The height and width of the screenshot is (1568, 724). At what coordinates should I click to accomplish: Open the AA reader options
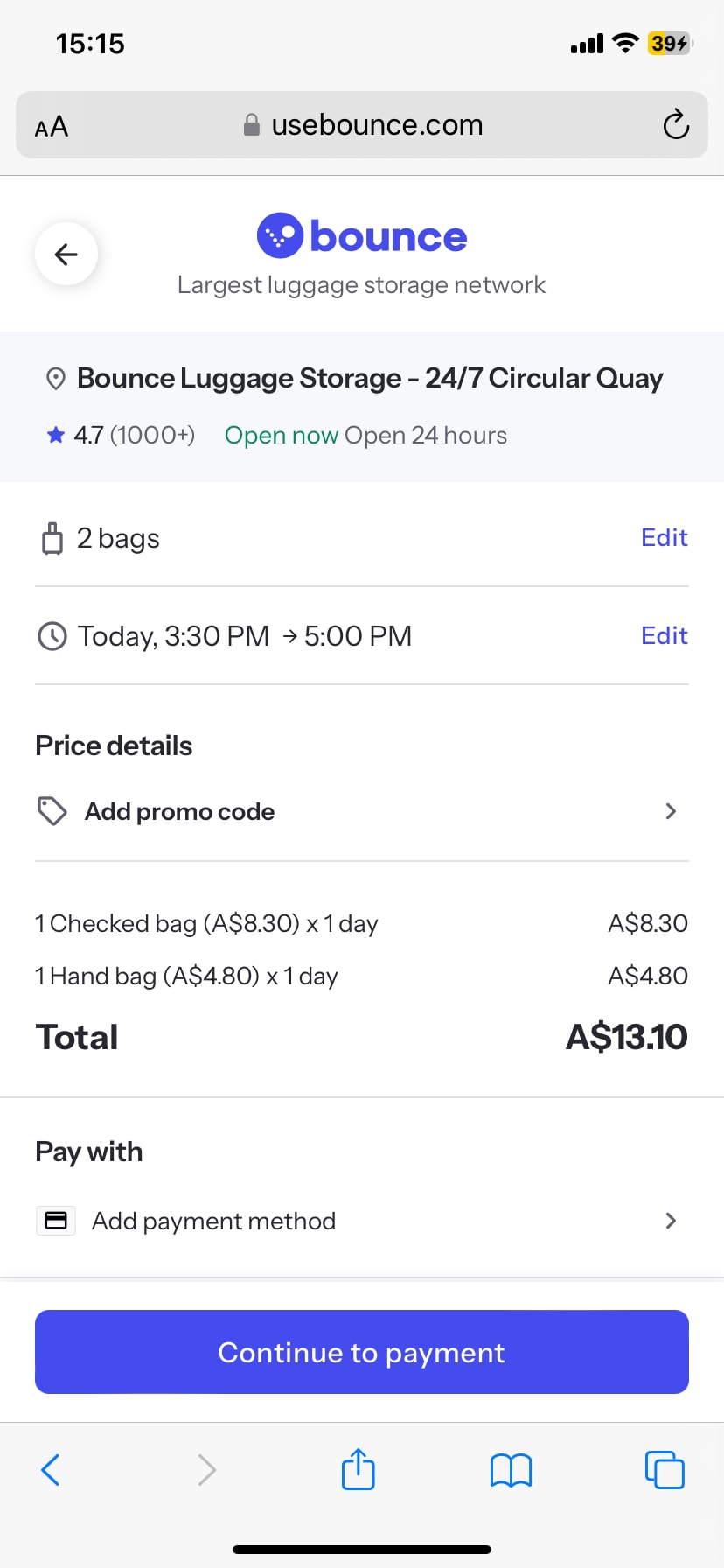click(x=52, y=127)
